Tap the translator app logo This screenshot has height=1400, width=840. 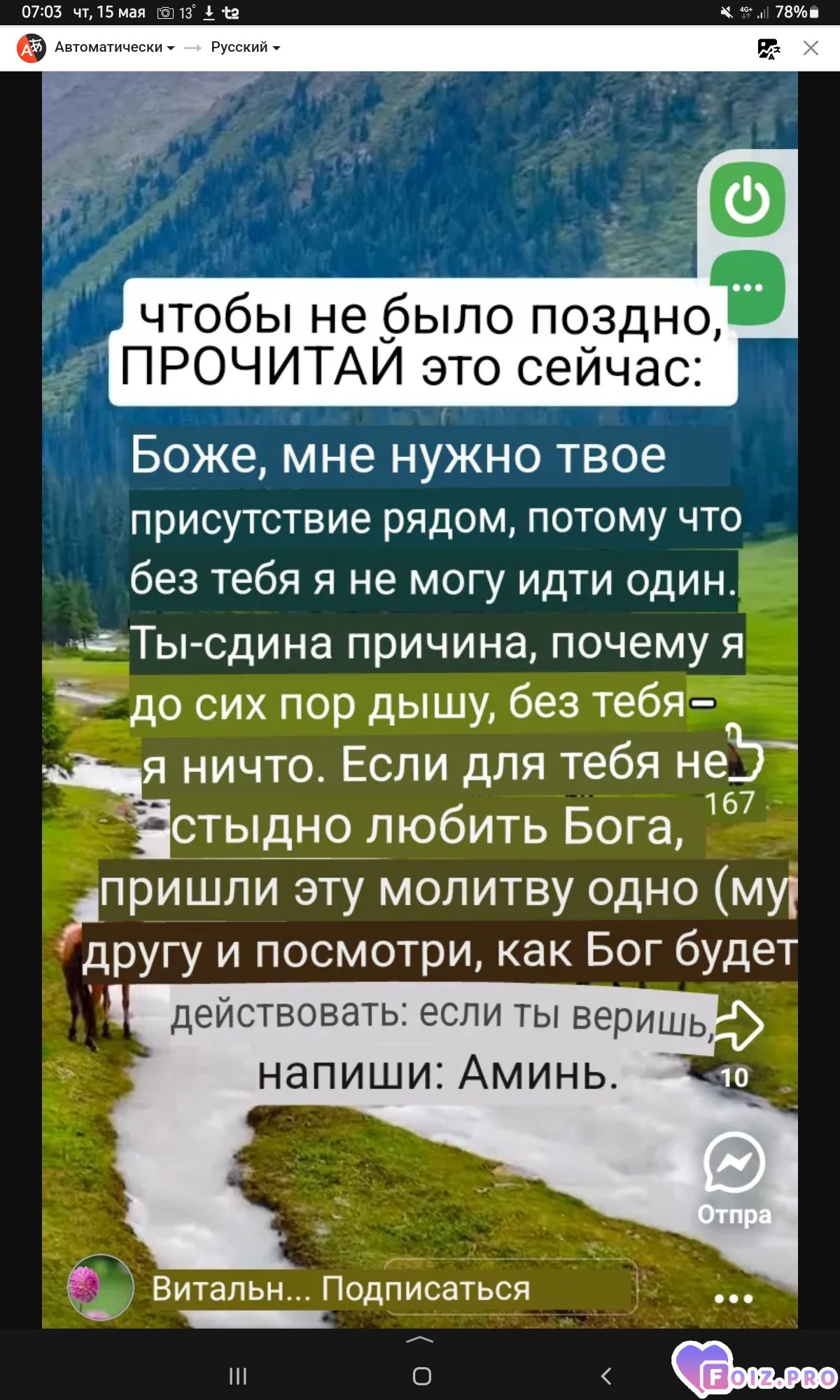(x=31, y=48)
